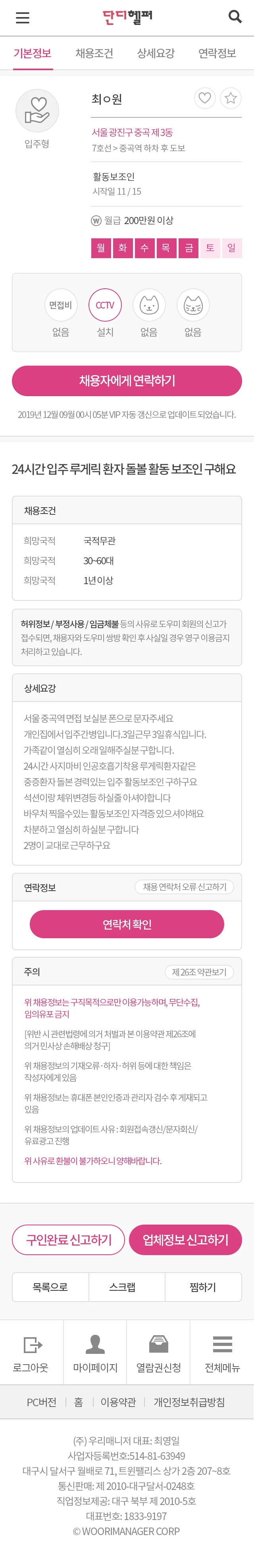Go back to list with 목록으로
The width and height of the screenshot is (254, 1568).
click(50, 1287)
